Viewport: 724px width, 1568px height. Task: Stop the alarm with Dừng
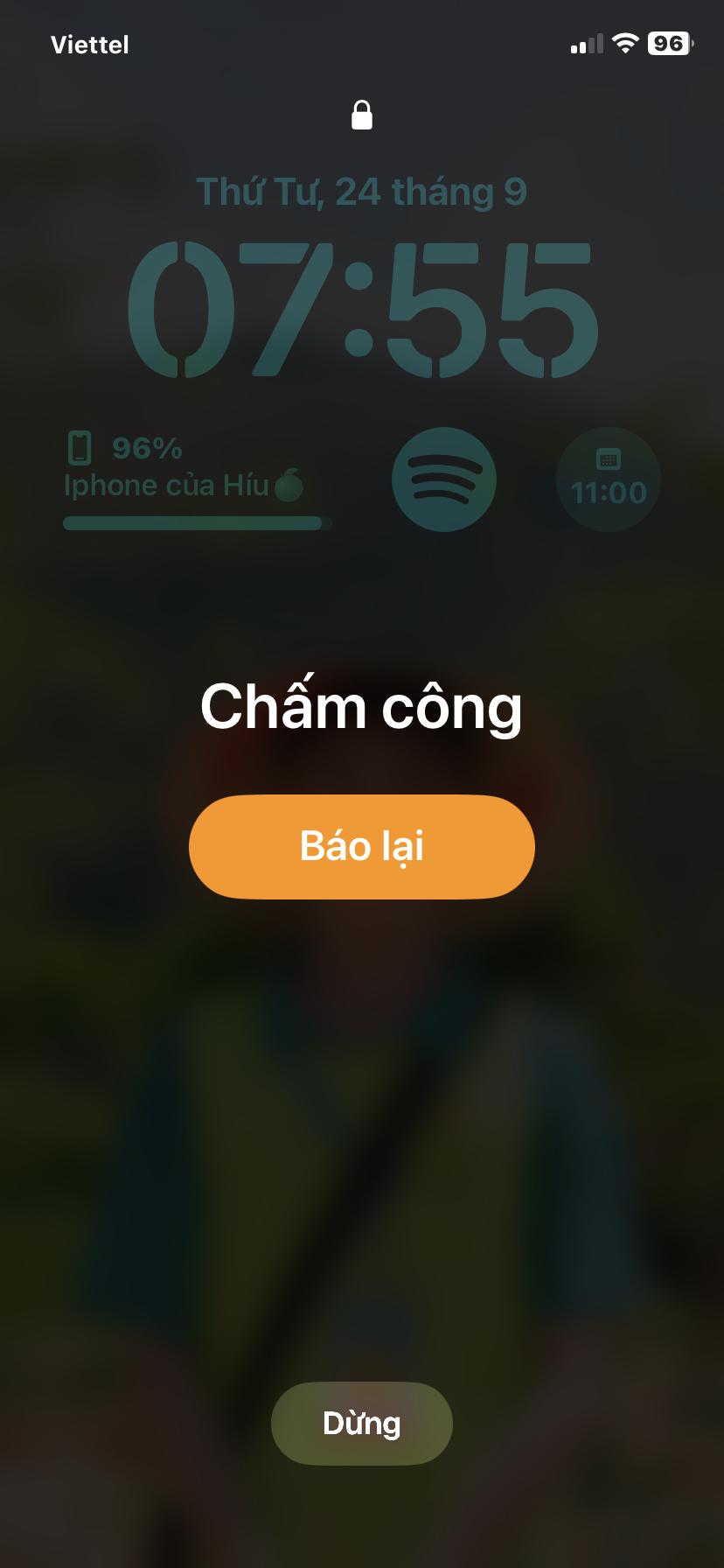coord(361,1423)
